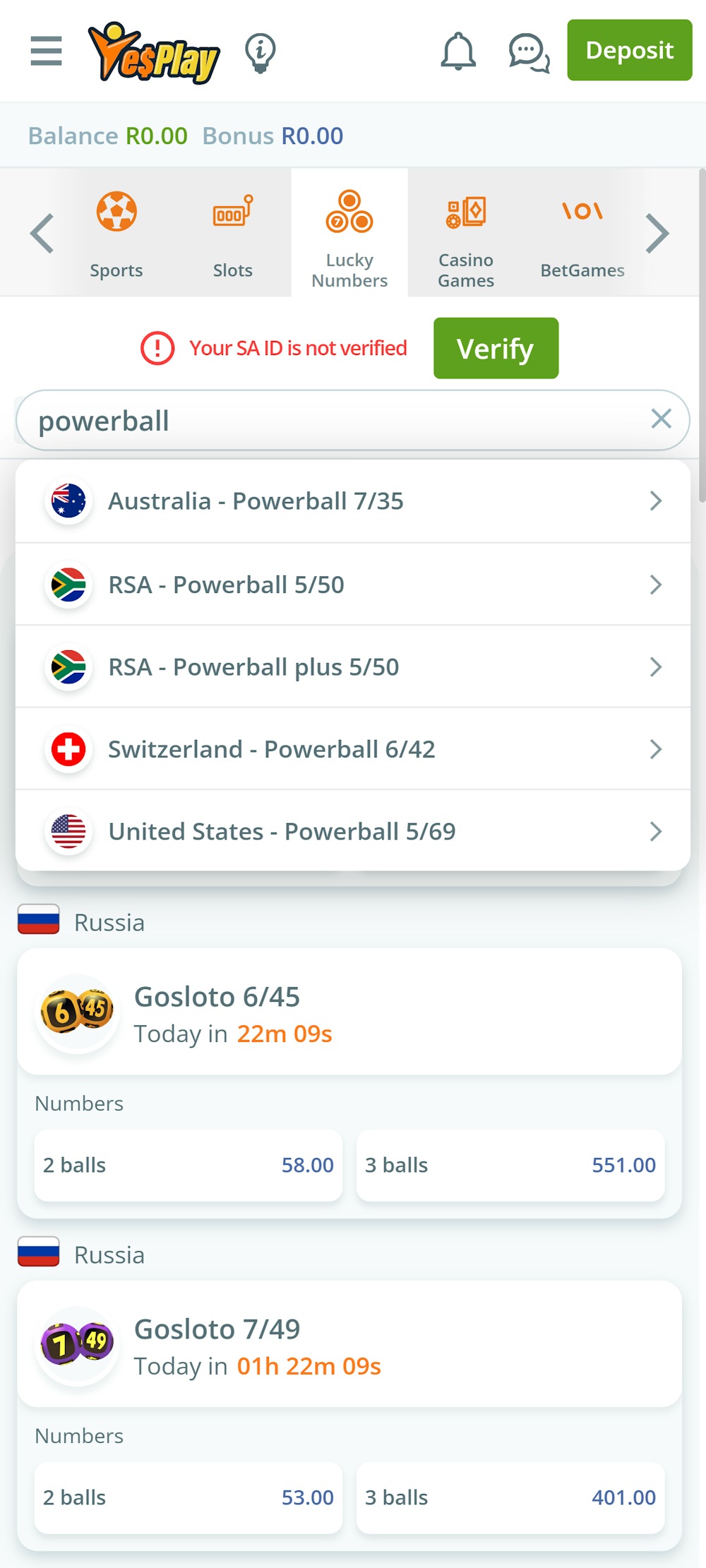Screen dimensions: 706x1568
Task: Open the hamburger navigation menu
Action: (46, 51)
